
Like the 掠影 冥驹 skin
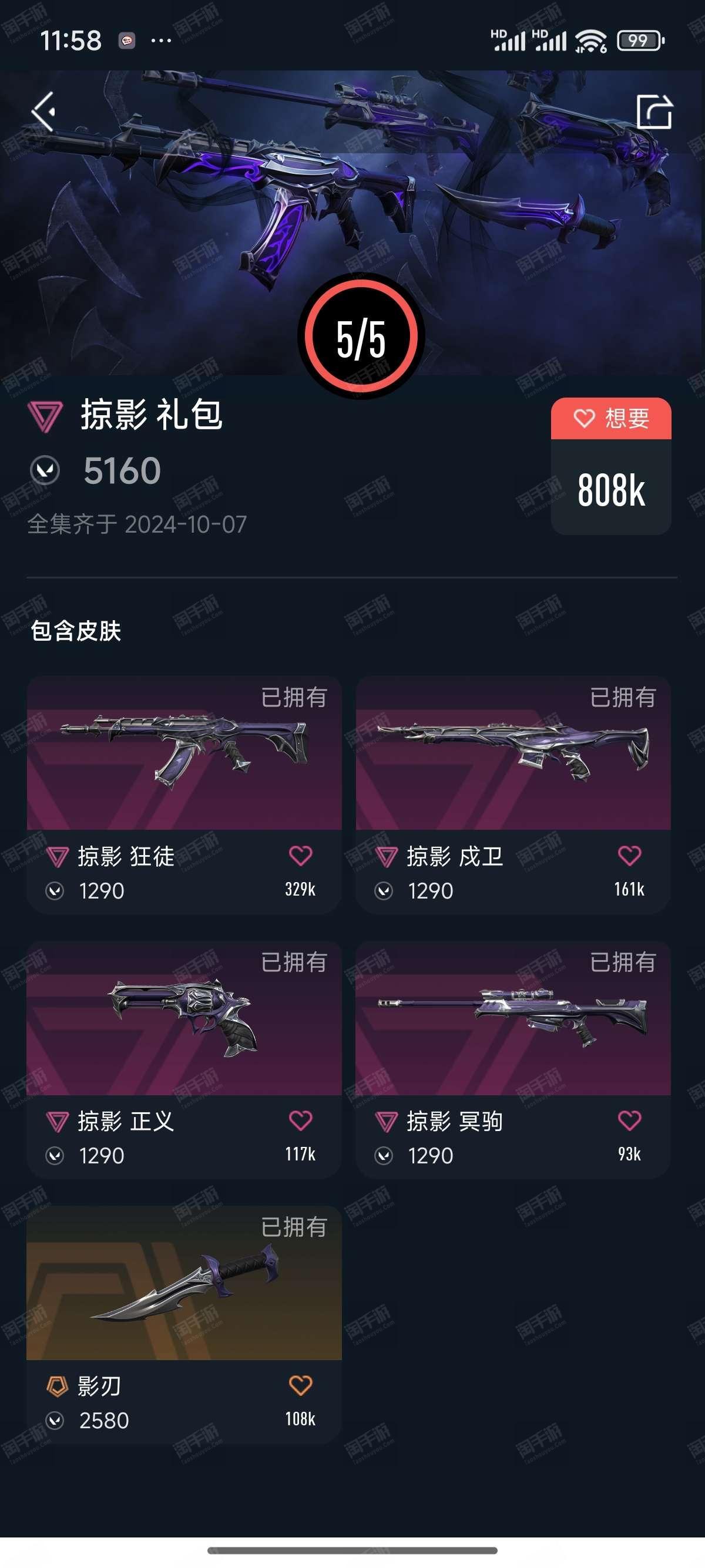pos(629,1121)
